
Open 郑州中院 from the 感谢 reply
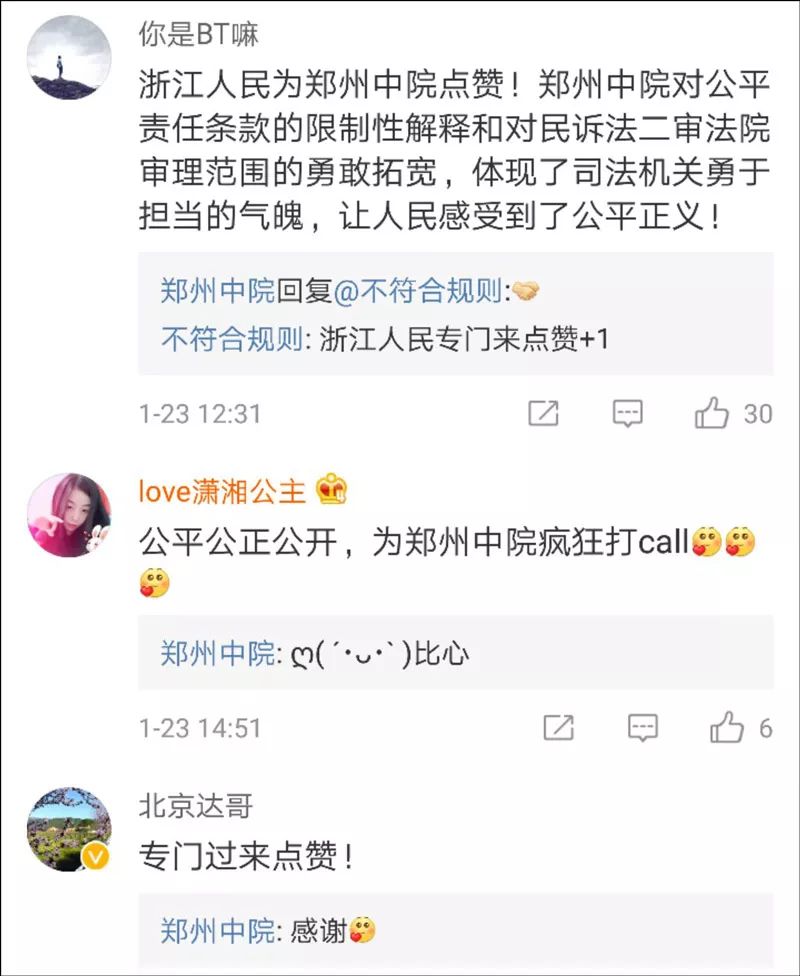[x=217, y=932]
